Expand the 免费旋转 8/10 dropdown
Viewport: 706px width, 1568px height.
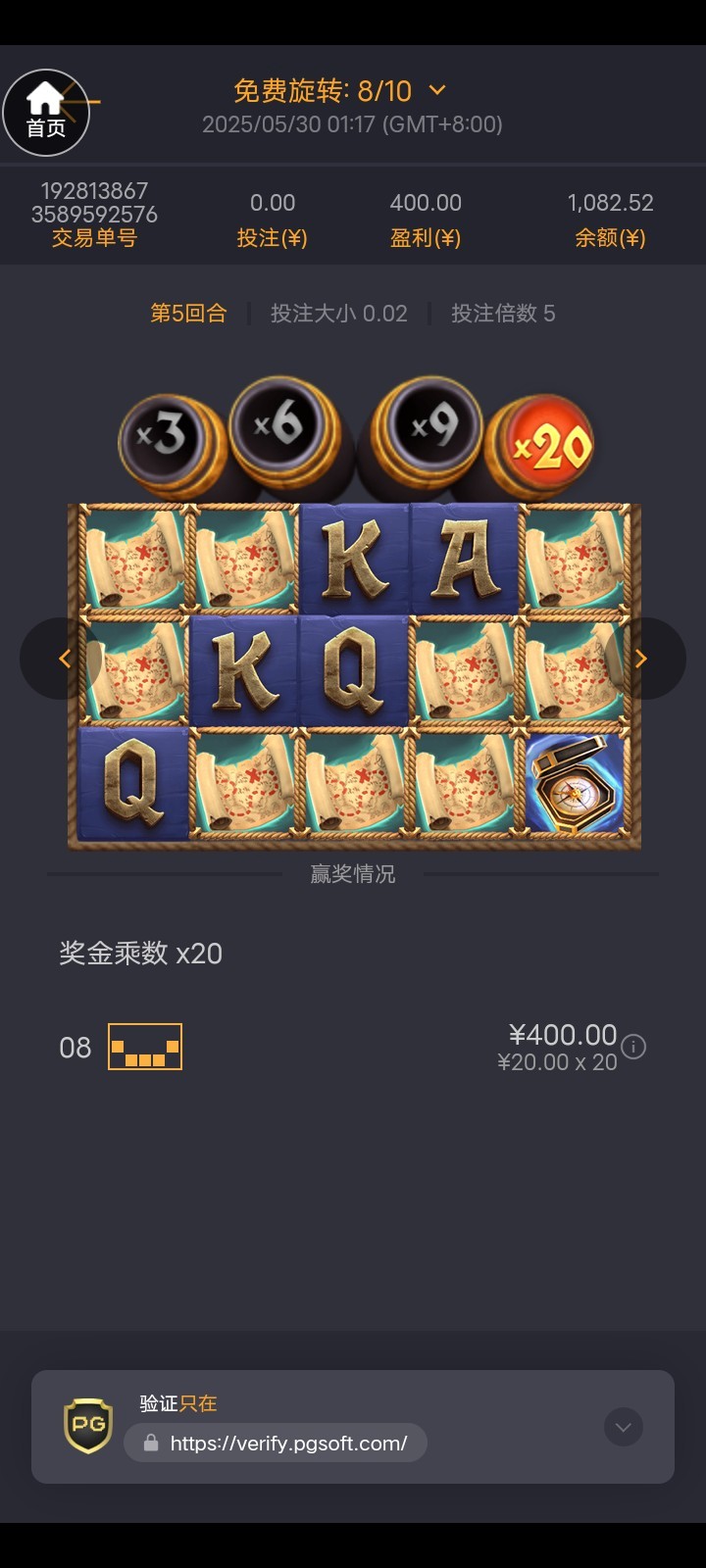[437, 90]
